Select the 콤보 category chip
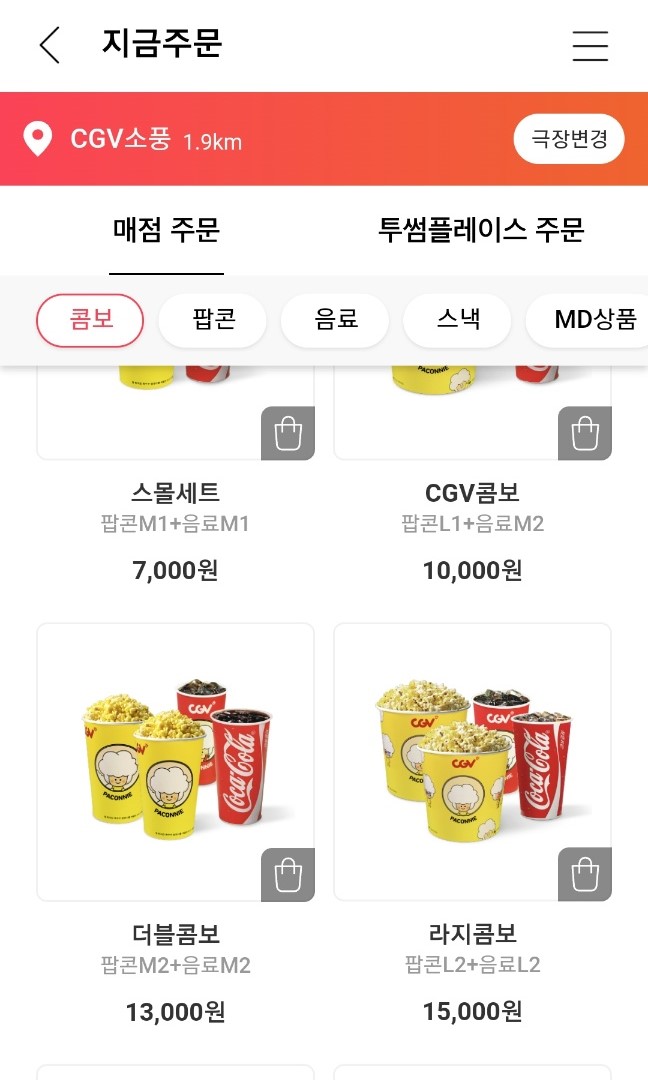 90,320
